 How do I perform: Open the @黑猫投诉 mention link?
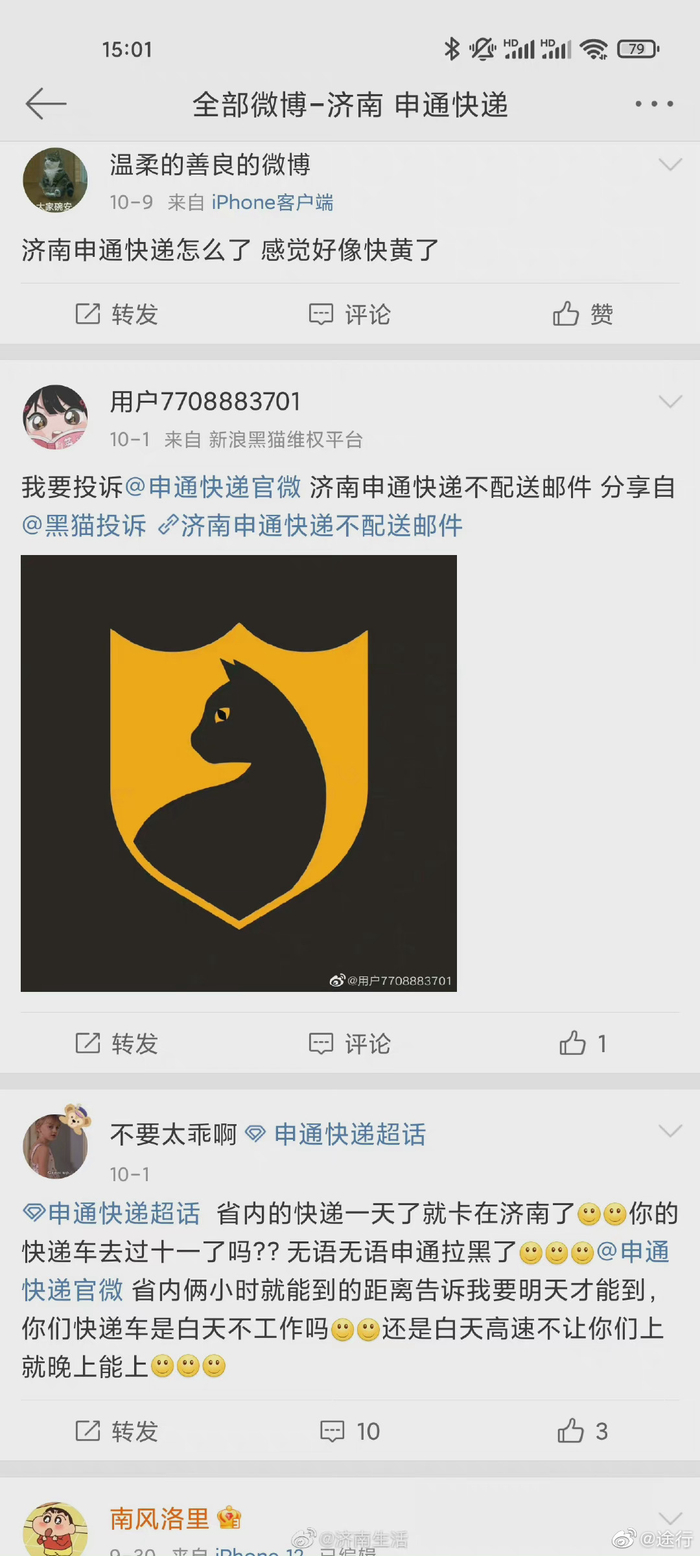tap(84, 526)
